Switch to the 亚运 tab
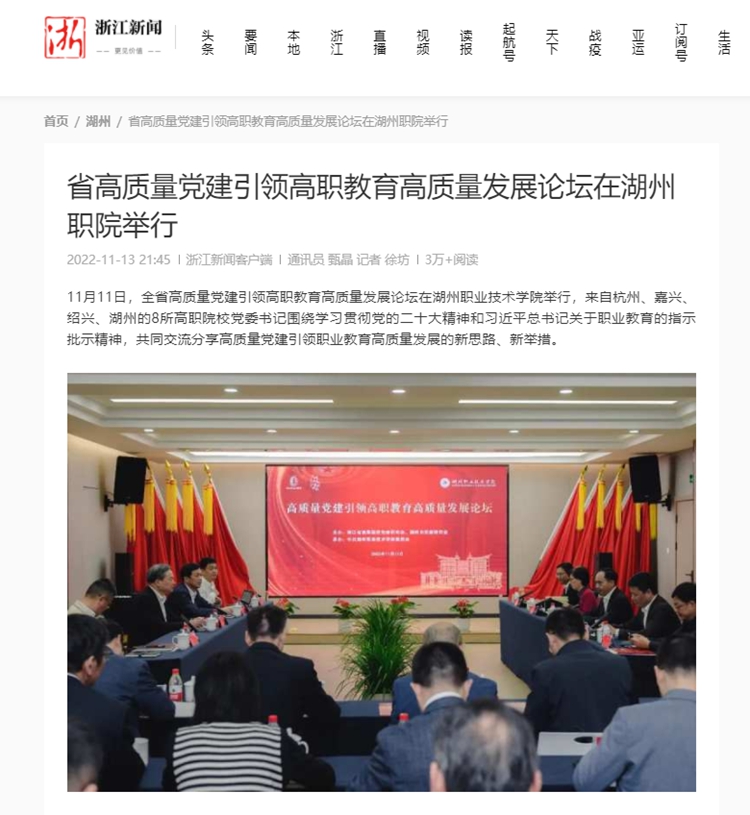Viewport: 750px width, 815px height. point(638,41)
